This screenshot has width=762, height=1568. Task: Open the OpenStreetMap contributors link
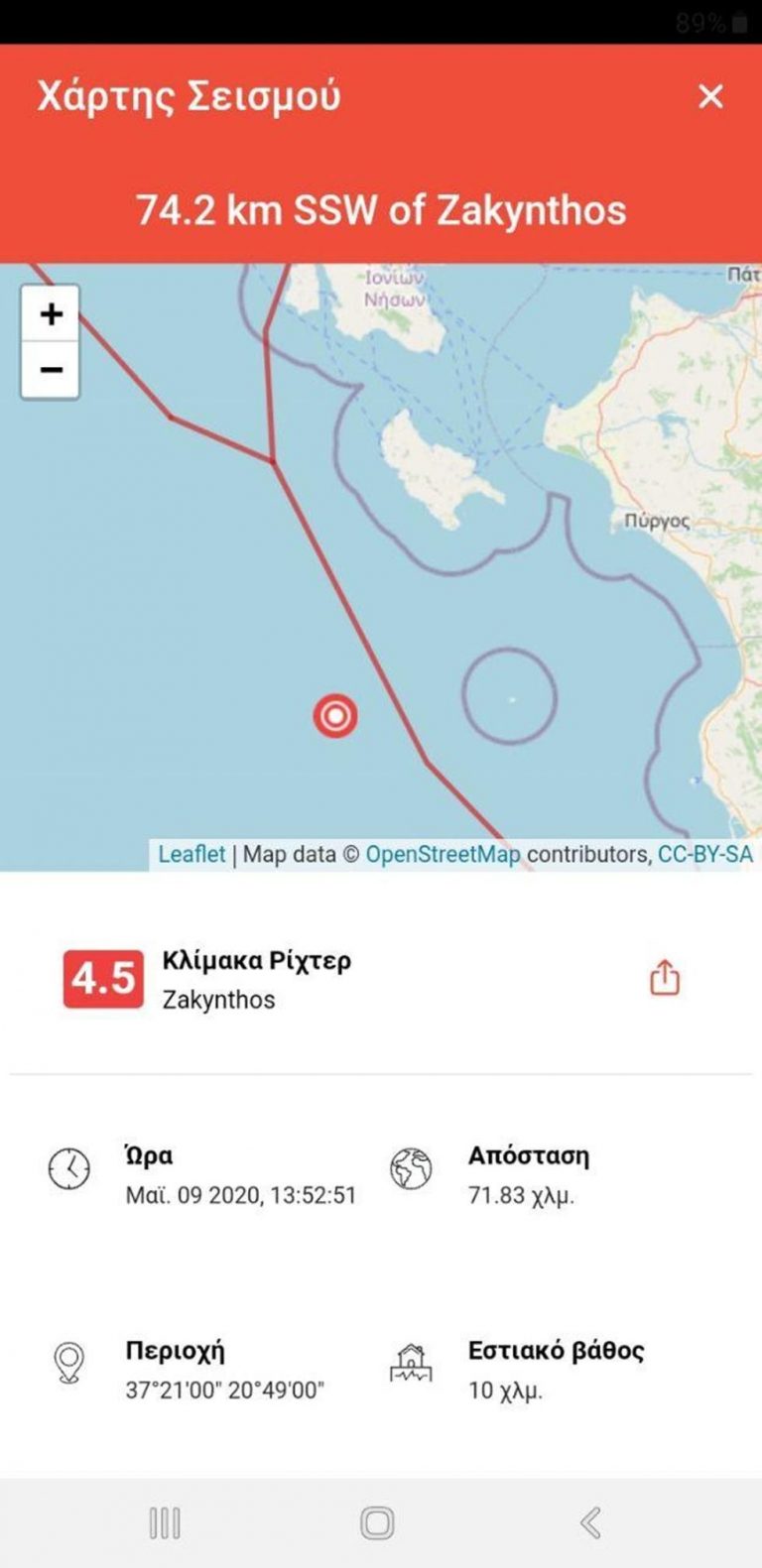[x=443, y=854]
